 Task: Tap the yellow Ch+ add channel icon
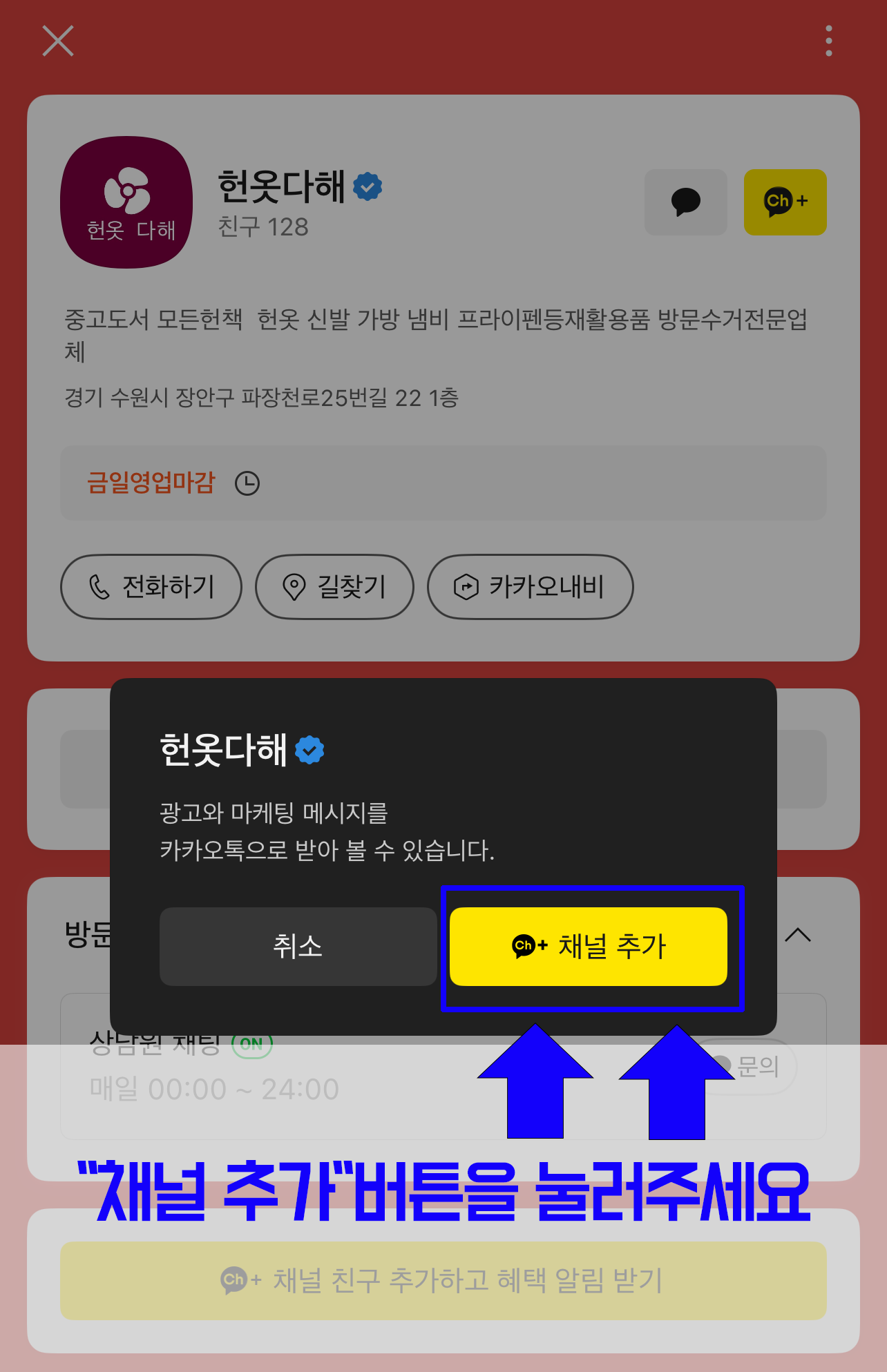(x=785, y=202)
